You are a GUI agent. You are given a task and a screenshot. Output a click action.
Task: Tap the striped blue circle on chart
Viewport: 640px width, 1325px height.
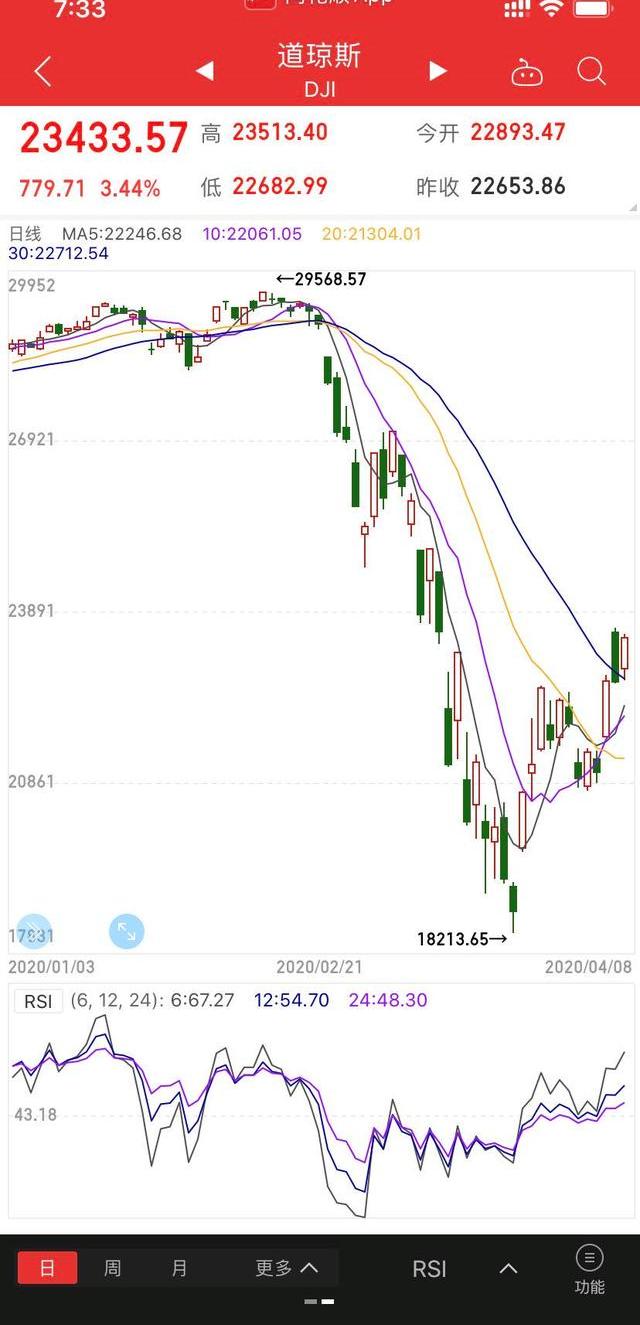point(33,931)
